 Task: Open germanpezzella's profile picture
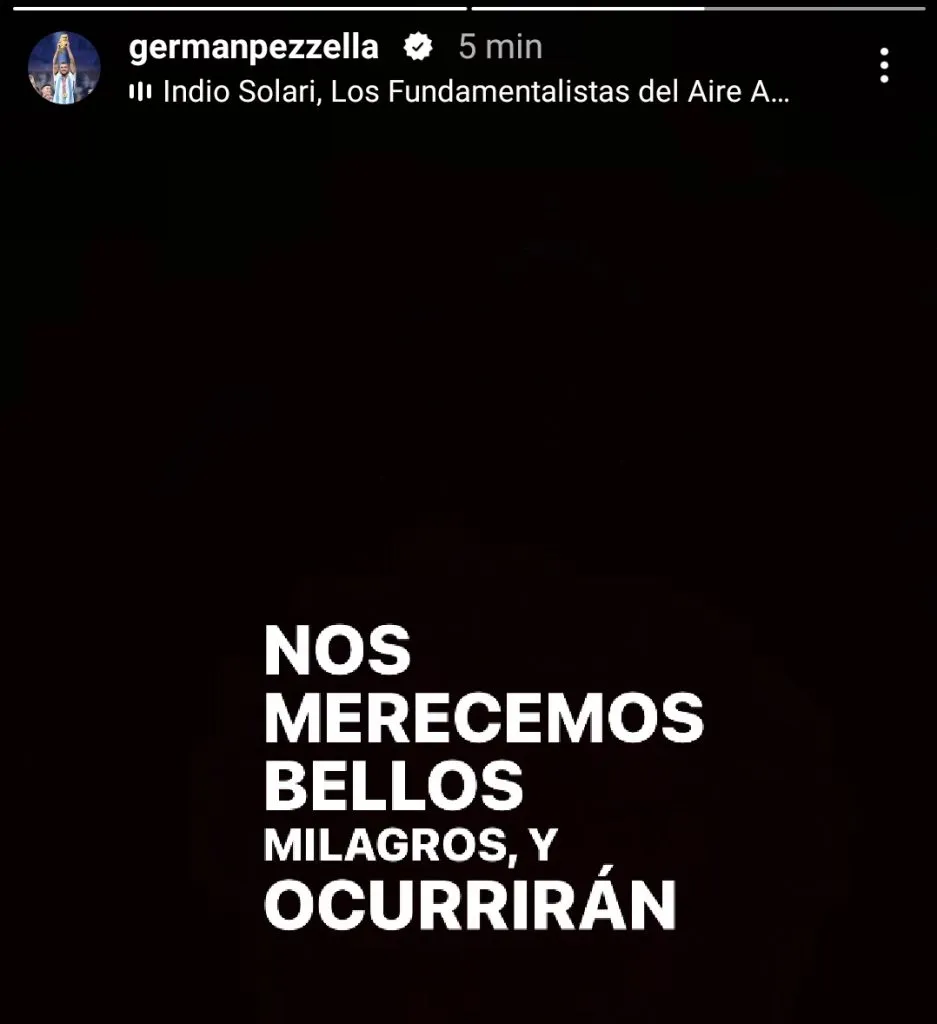tap(64, 68)
